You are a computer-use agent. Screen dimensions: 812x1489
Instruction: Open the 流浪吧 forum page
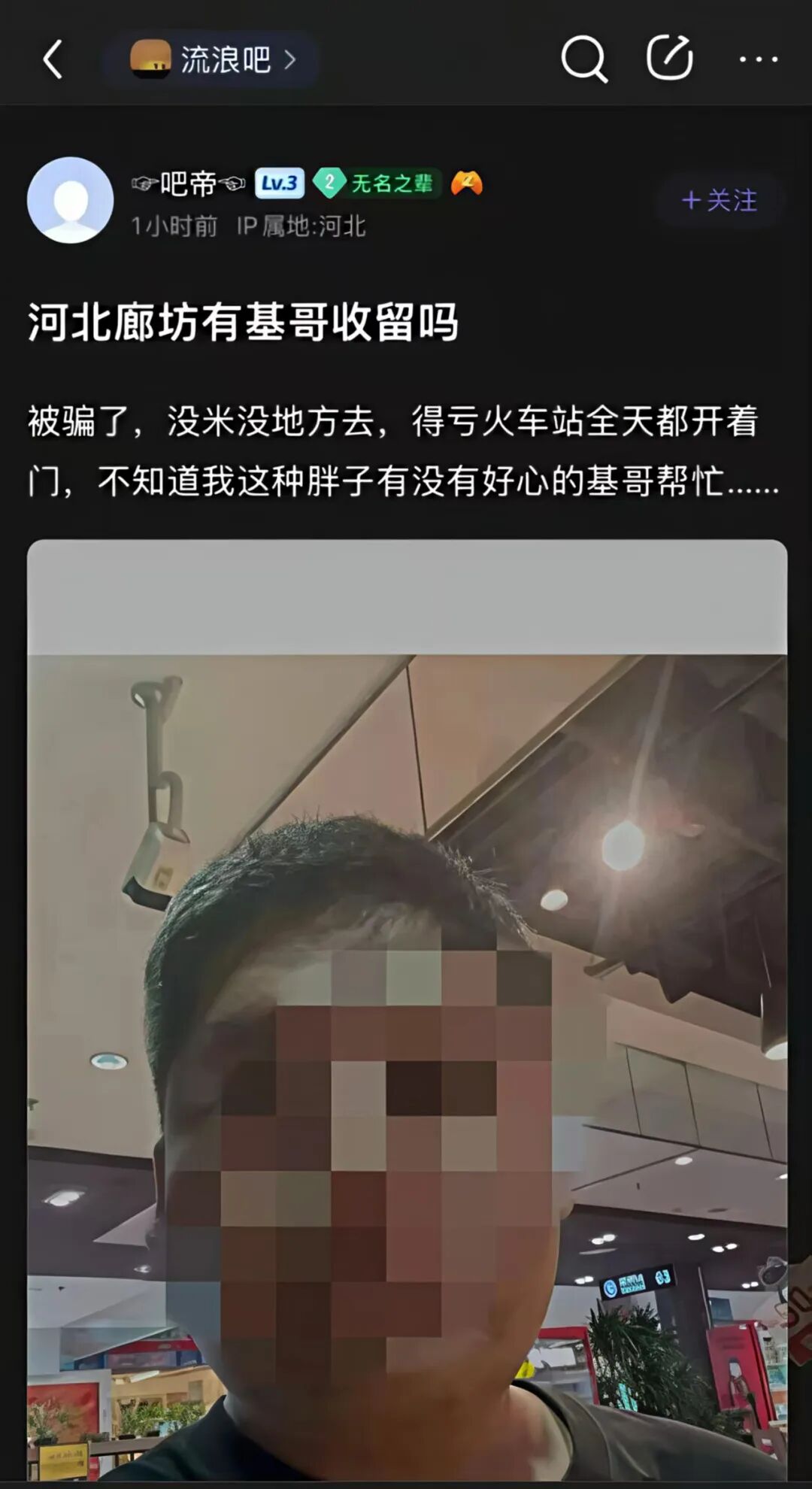tap(213, 59)
